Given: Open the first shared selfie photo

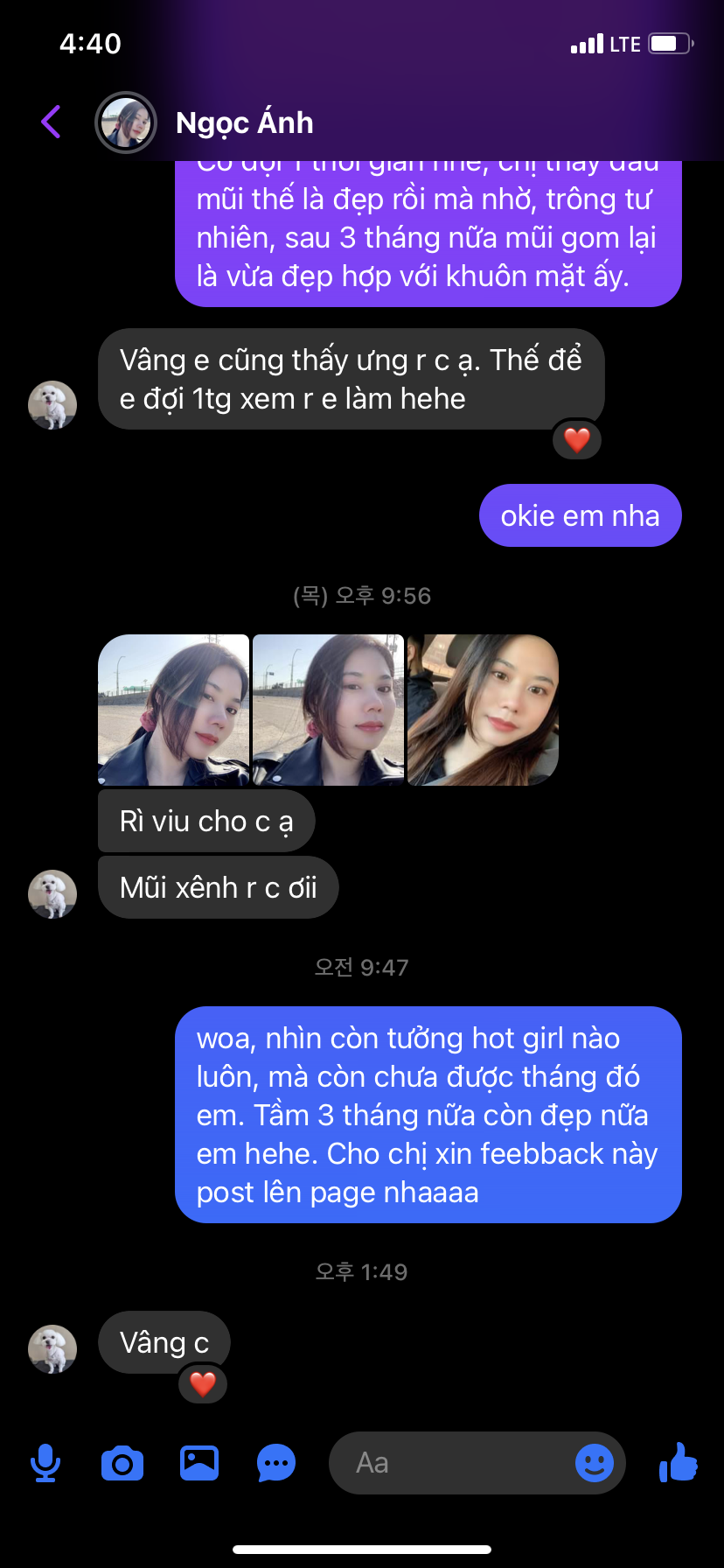Looking at the screenshot, I should [174, 710].
